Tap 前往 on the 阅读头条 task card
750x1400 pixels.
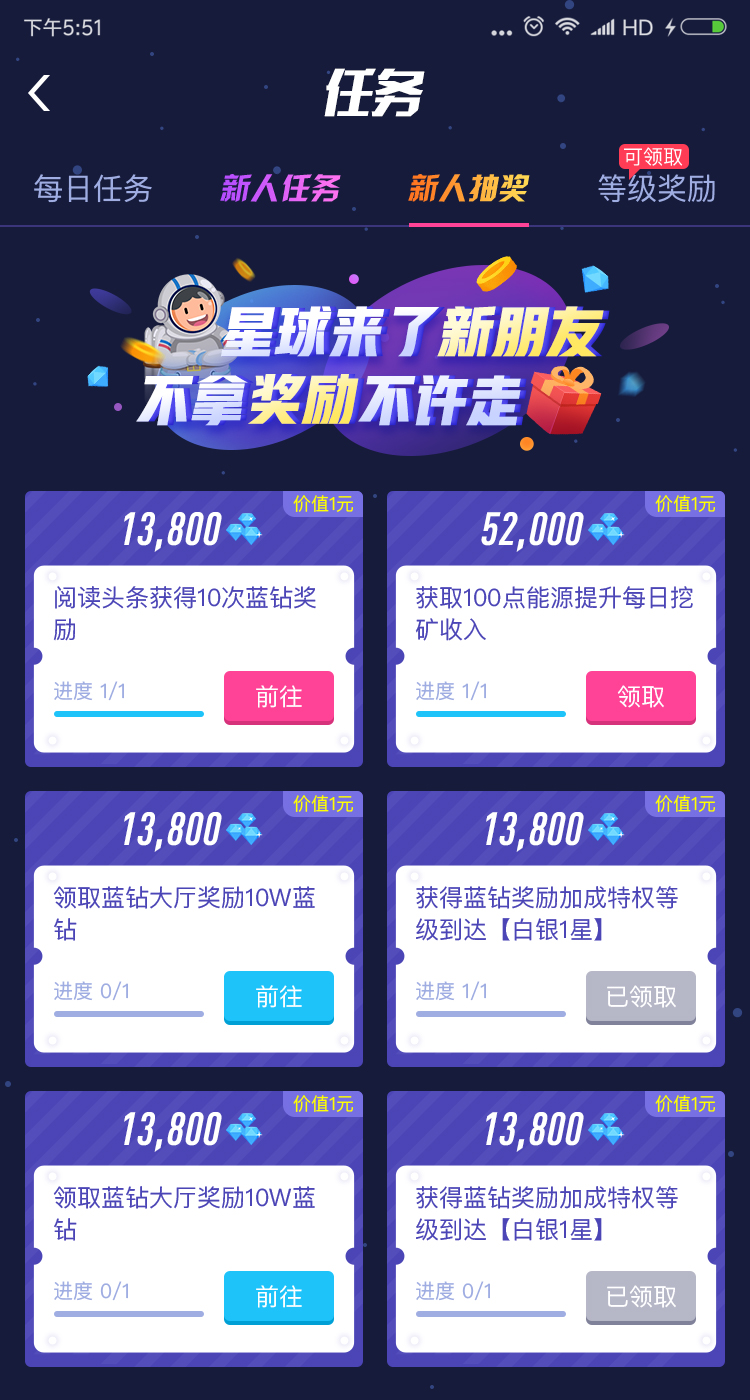click(279, 697)
